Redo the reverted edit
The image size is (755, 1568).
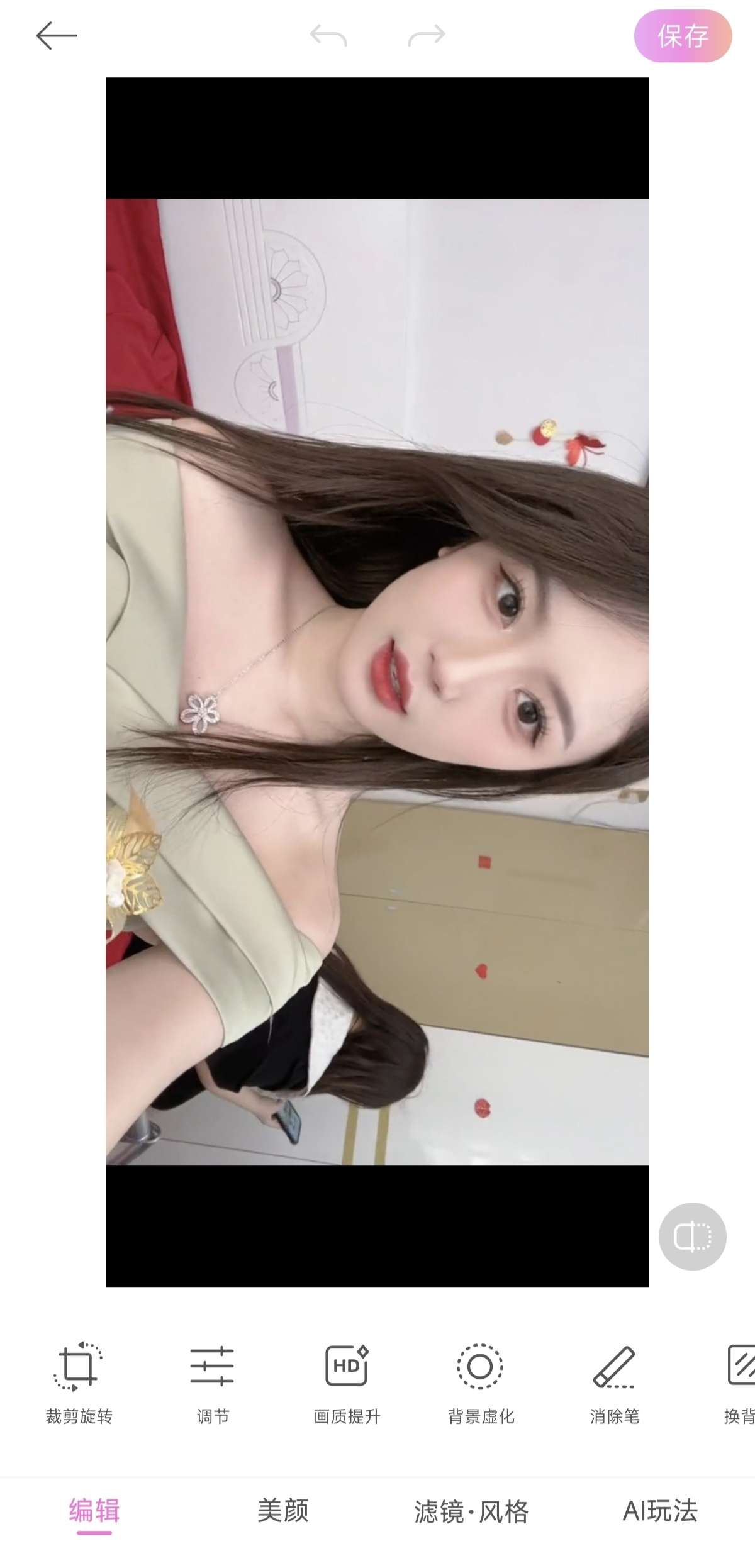[x=427, y=36]
